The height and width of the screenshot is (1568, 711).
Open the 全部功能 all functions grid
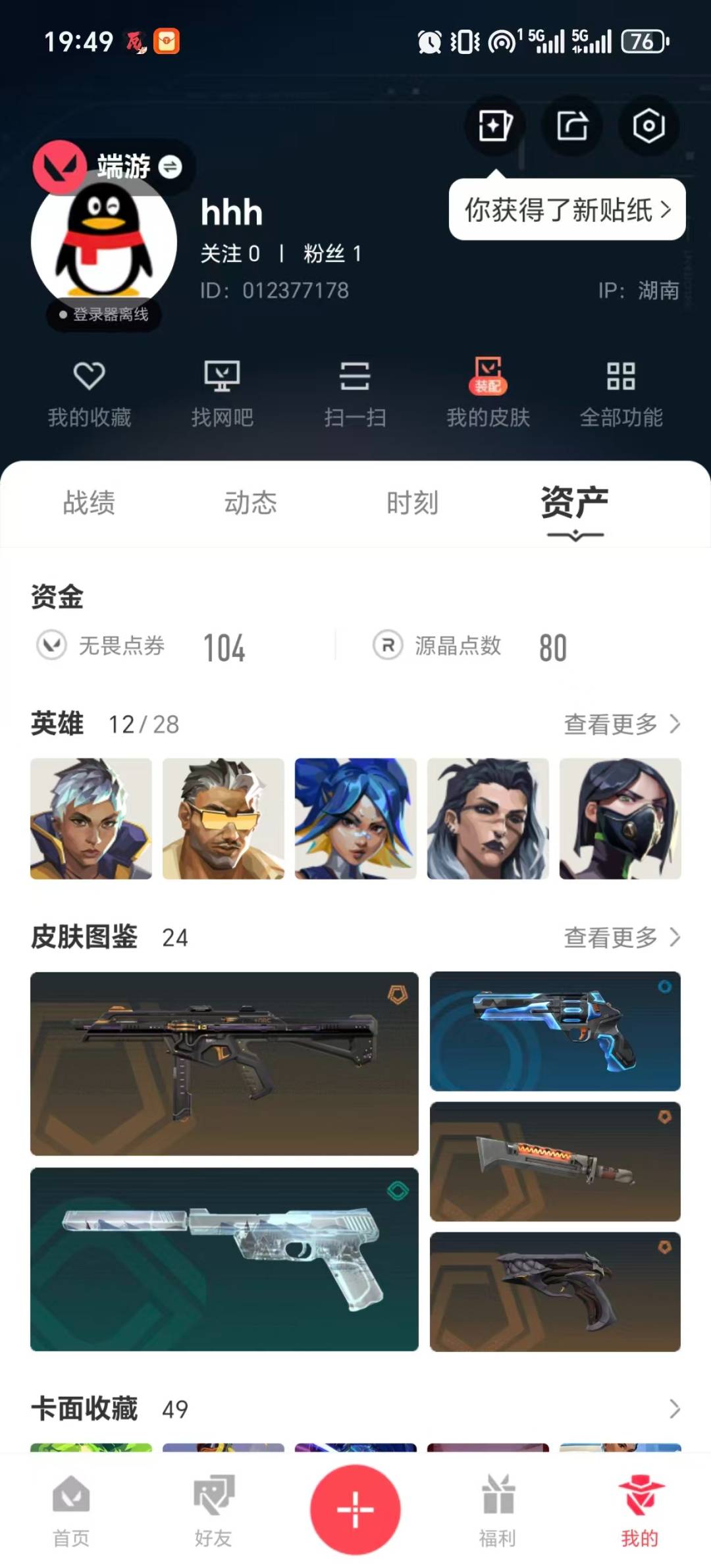(622, 393)
